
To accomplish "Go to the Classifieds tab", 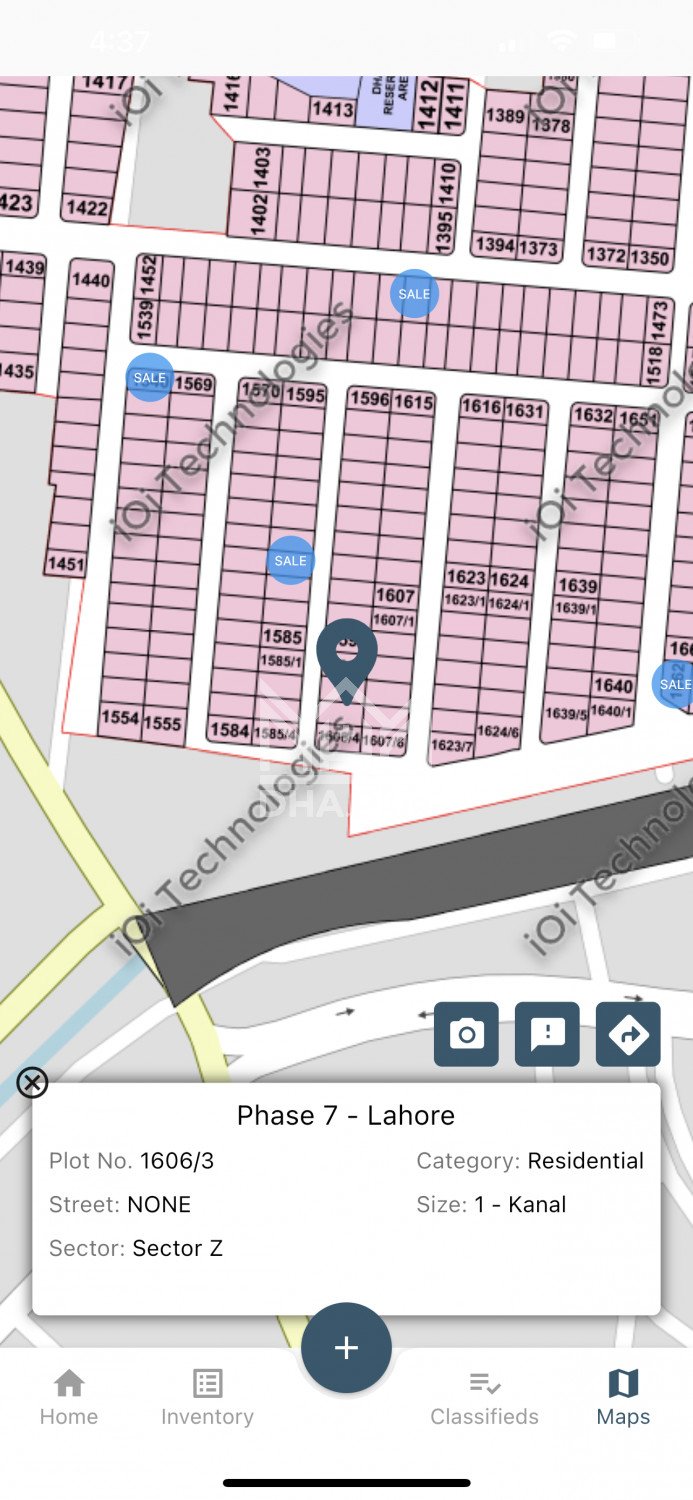I will click(x=484, y=1398).
